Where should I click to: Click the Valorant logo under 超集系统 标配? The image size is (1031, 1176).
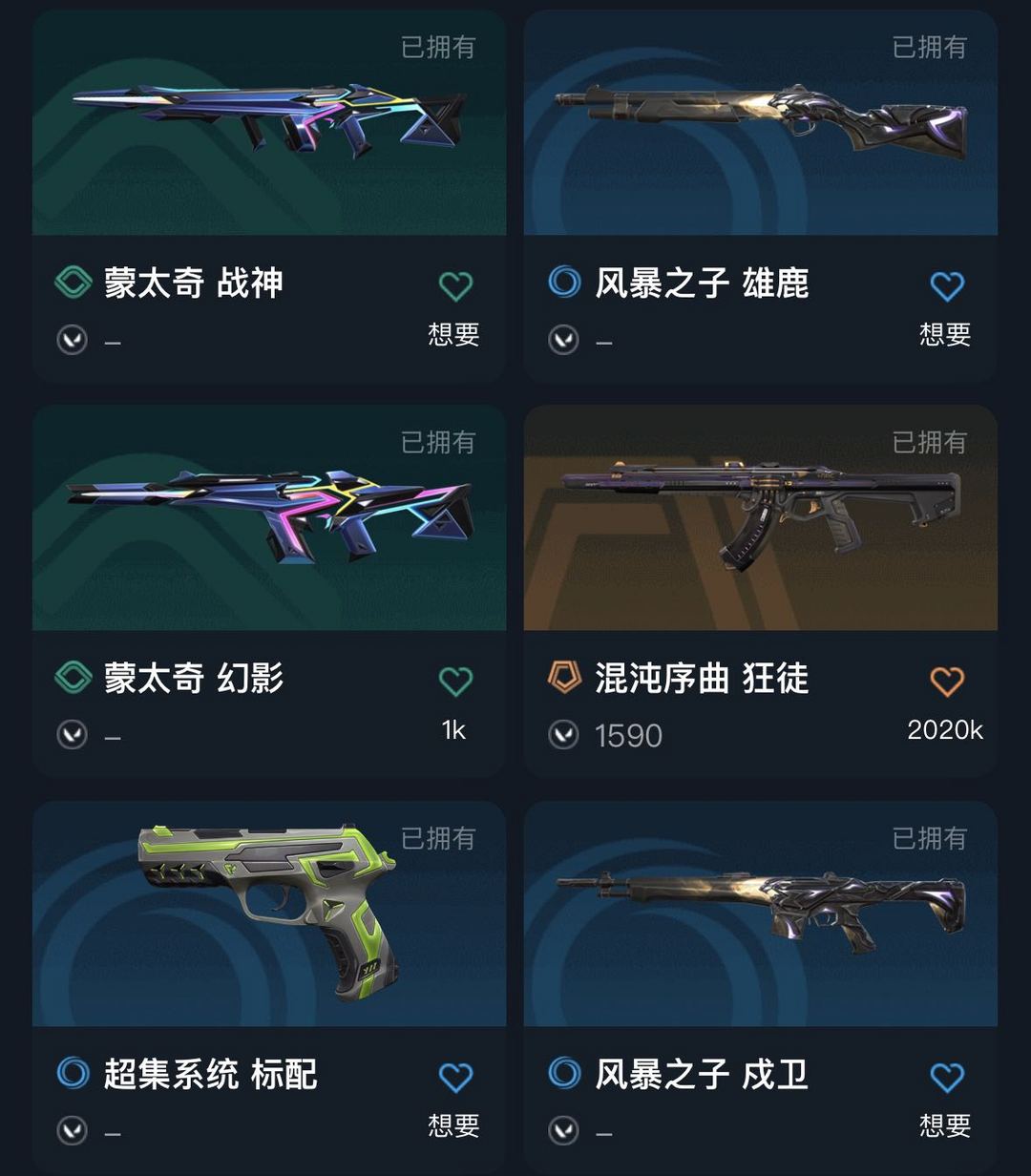[x=72, y=1128]
